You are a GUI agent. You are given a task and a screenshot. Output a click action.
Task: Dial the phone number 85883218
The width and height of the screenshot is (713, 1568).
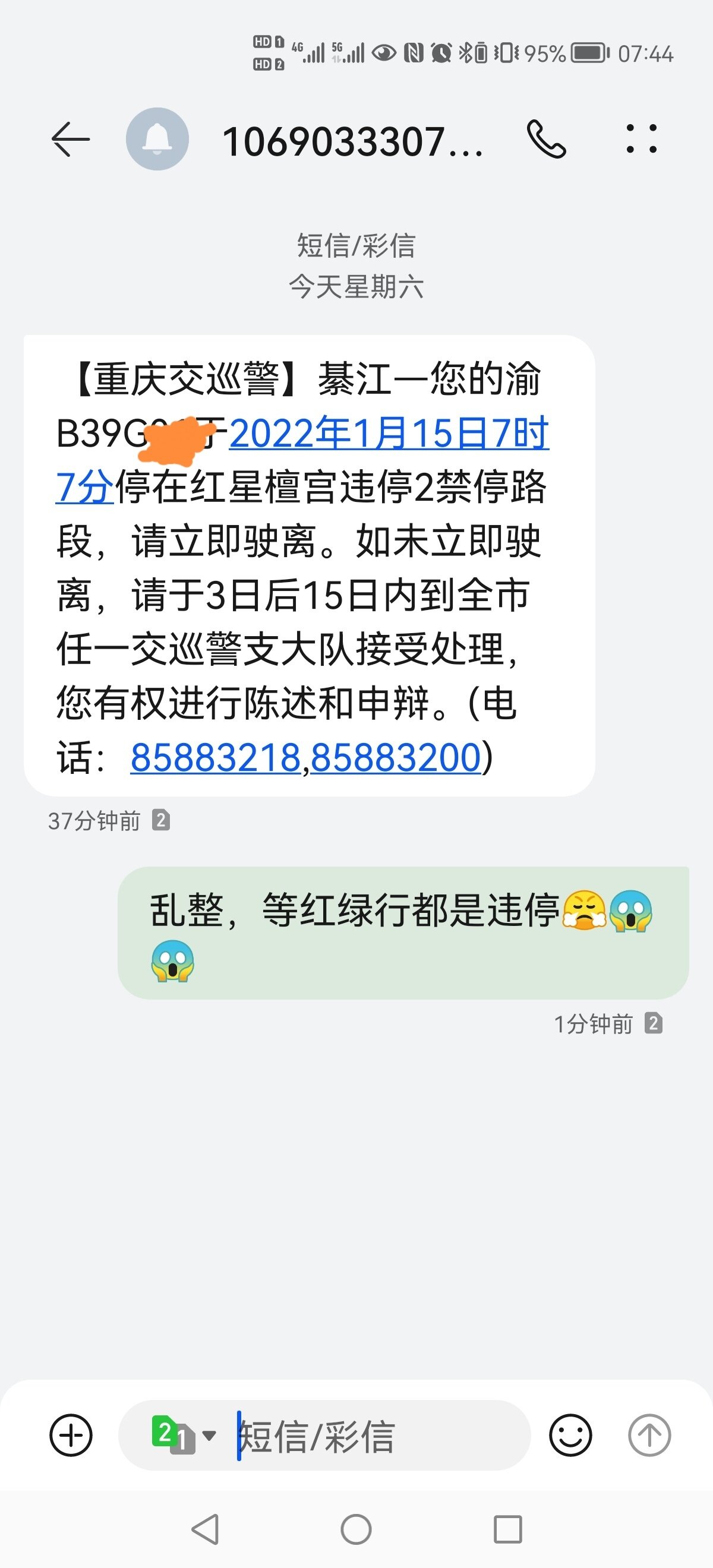[216, 758]
